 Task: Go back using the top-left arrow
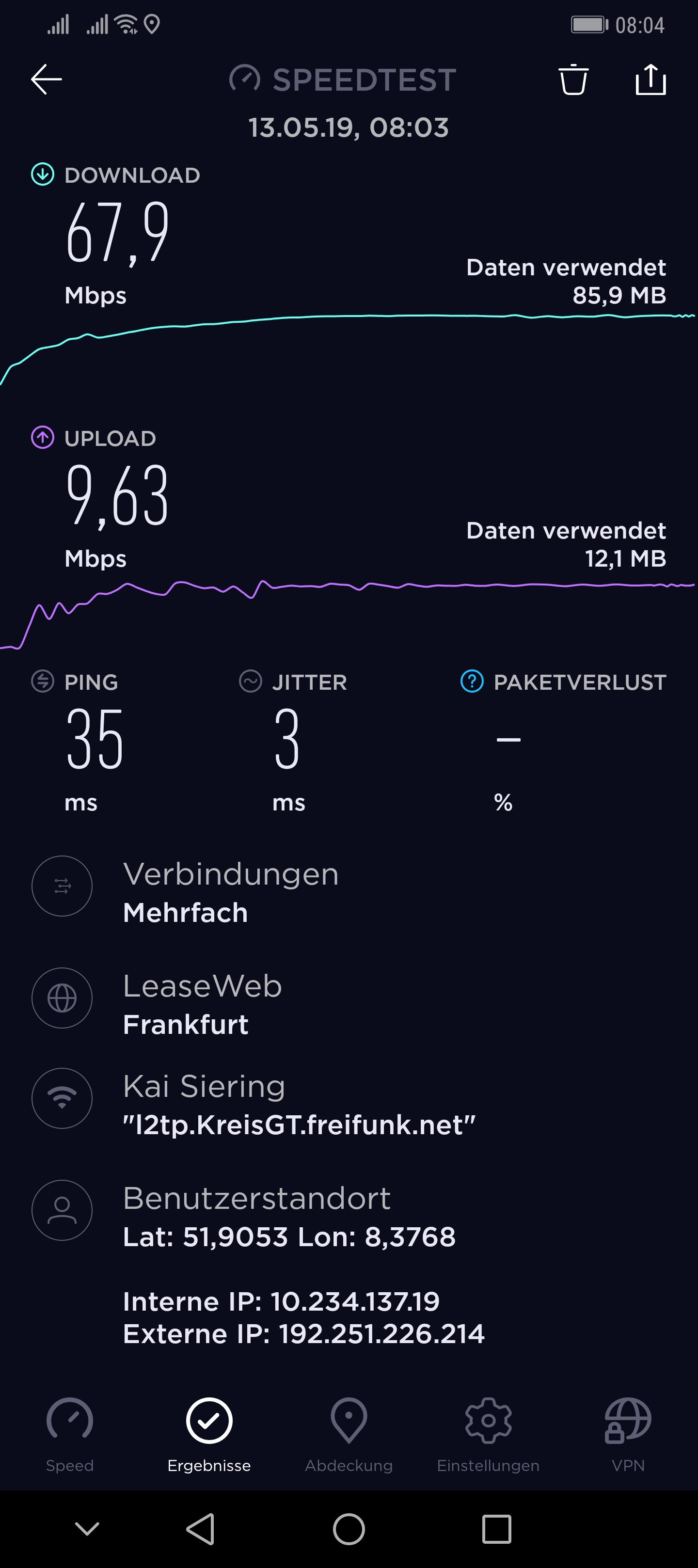pos(46,80)
